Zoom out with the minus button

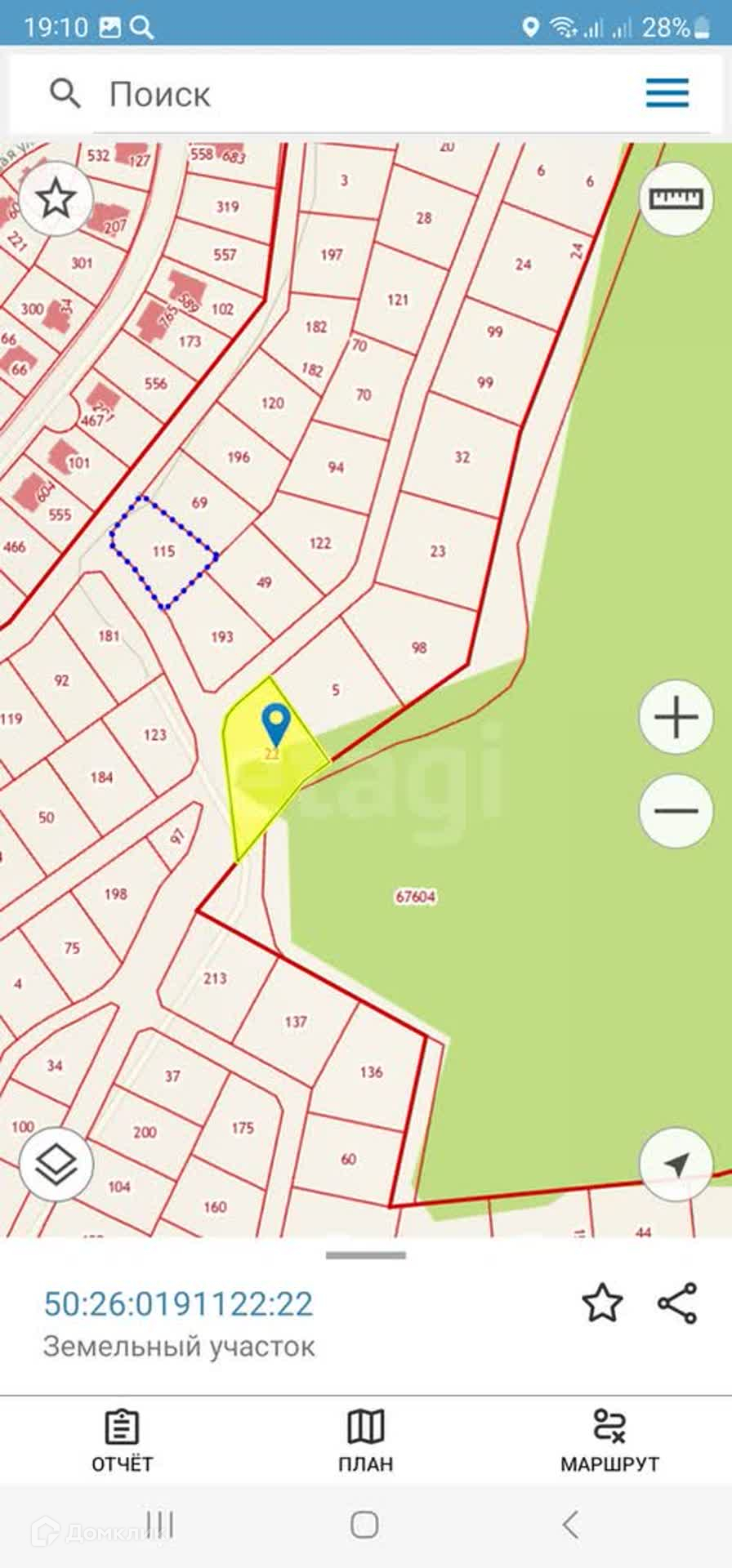pyautogui.click(x=676, y=810)
